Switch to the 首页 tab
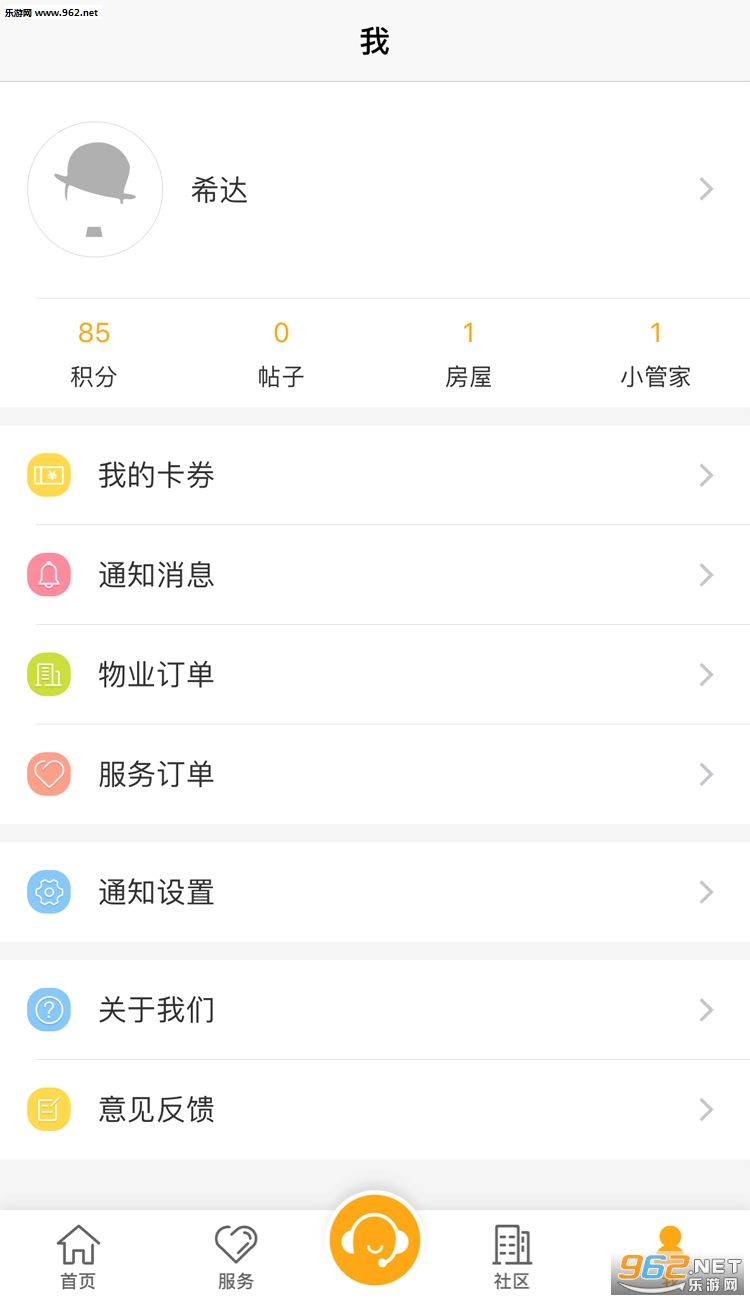This screenshot has width=750, height=1301. tap(78, 1256)
